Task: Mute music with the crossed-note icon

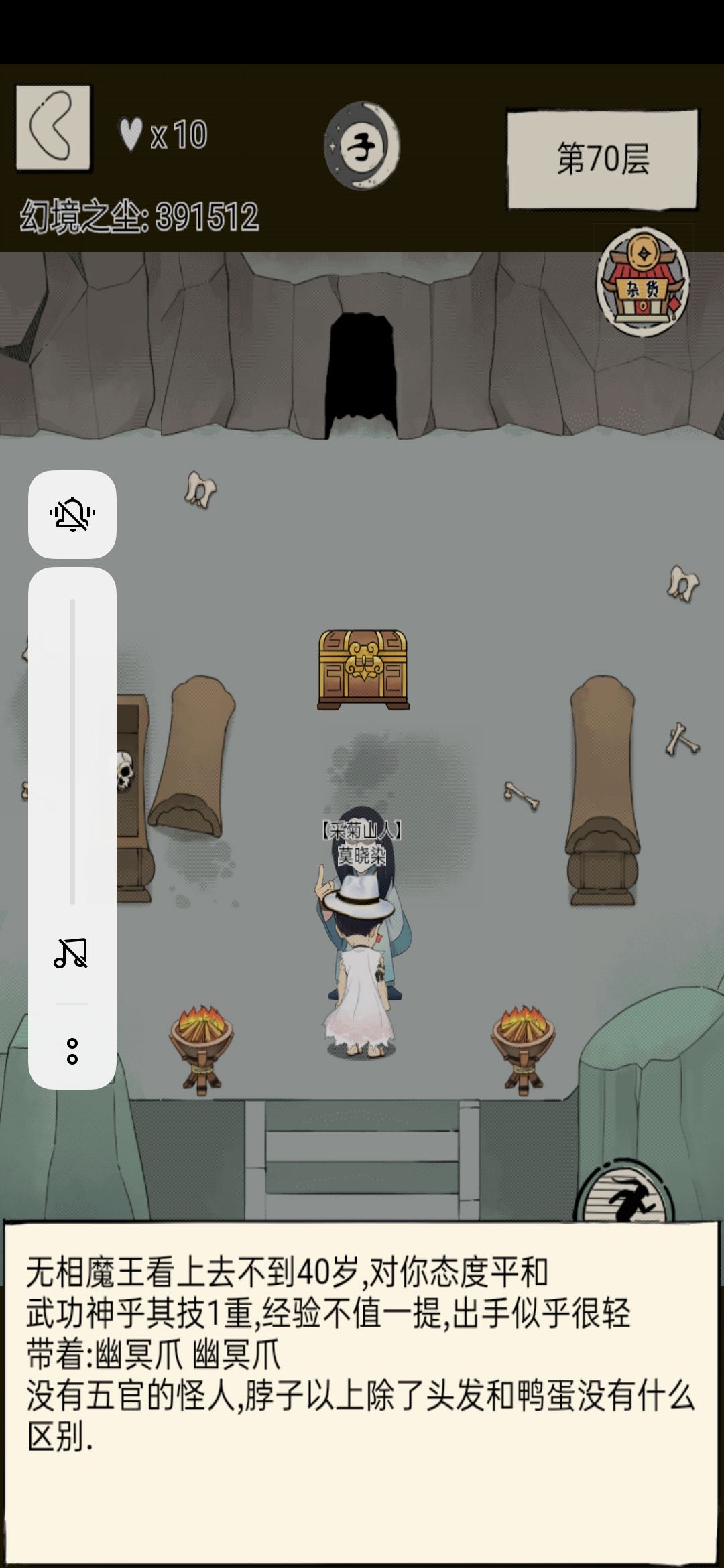Action: click(x=70, y=952)
